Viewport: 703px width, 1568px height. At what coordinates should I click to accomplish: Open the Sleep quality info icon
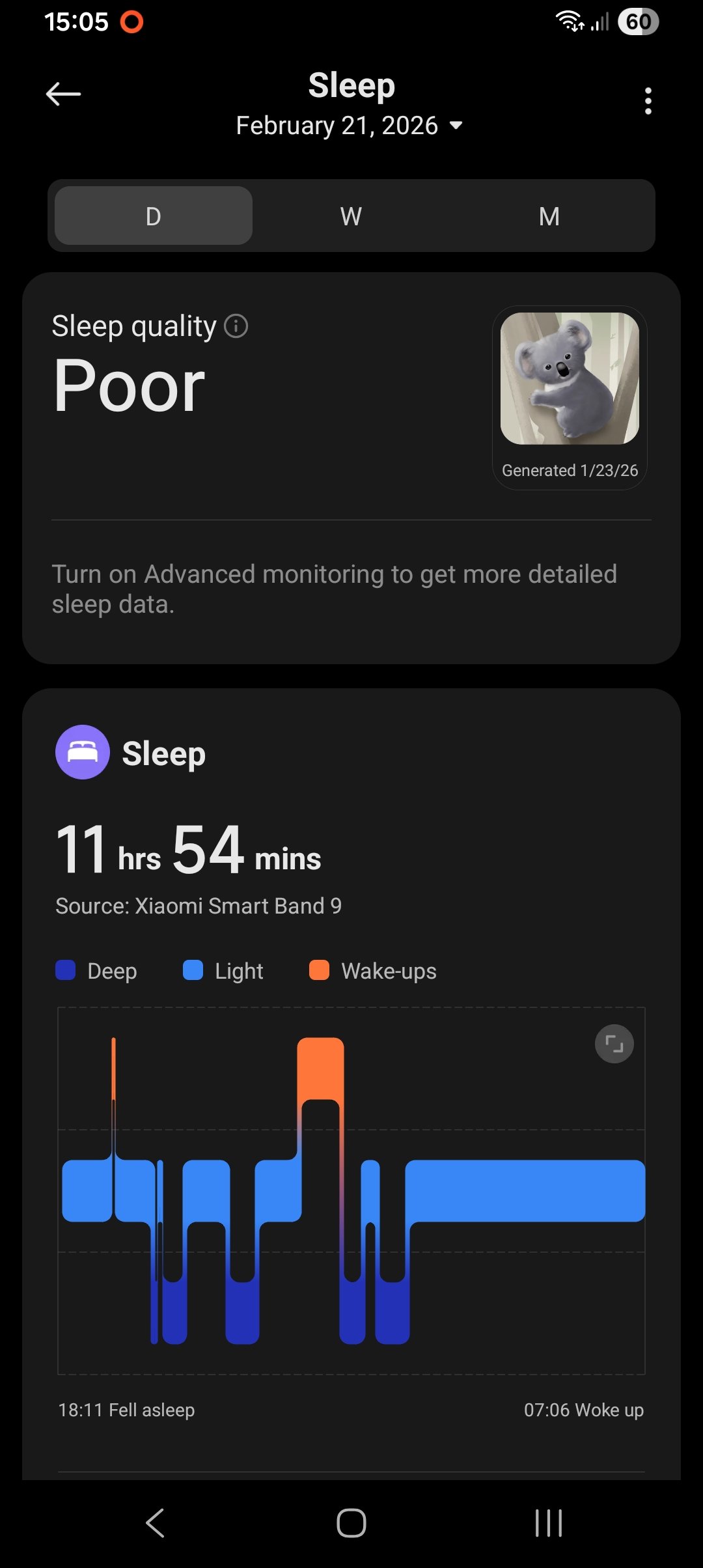tap(236, 326)
